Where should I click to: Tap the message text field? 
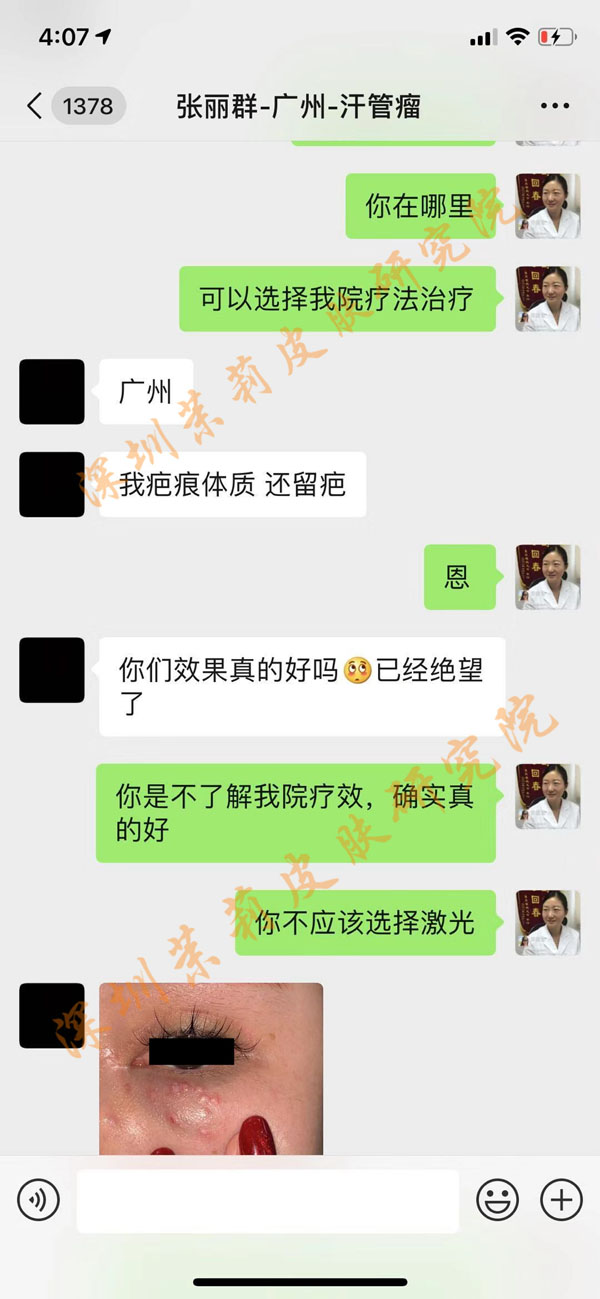[267, 1200]
